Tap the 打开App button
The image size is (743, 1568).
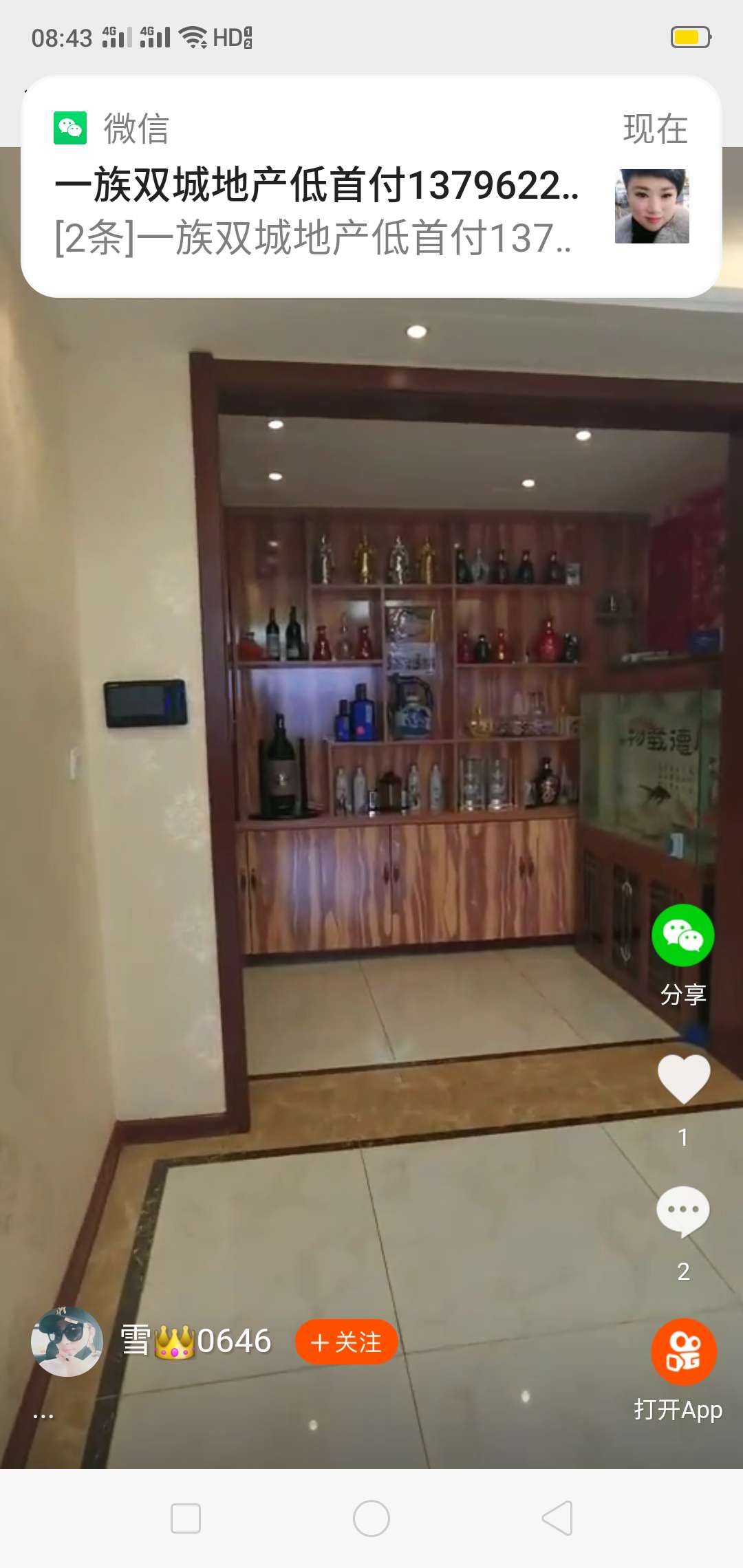[x=683, y=1353]
